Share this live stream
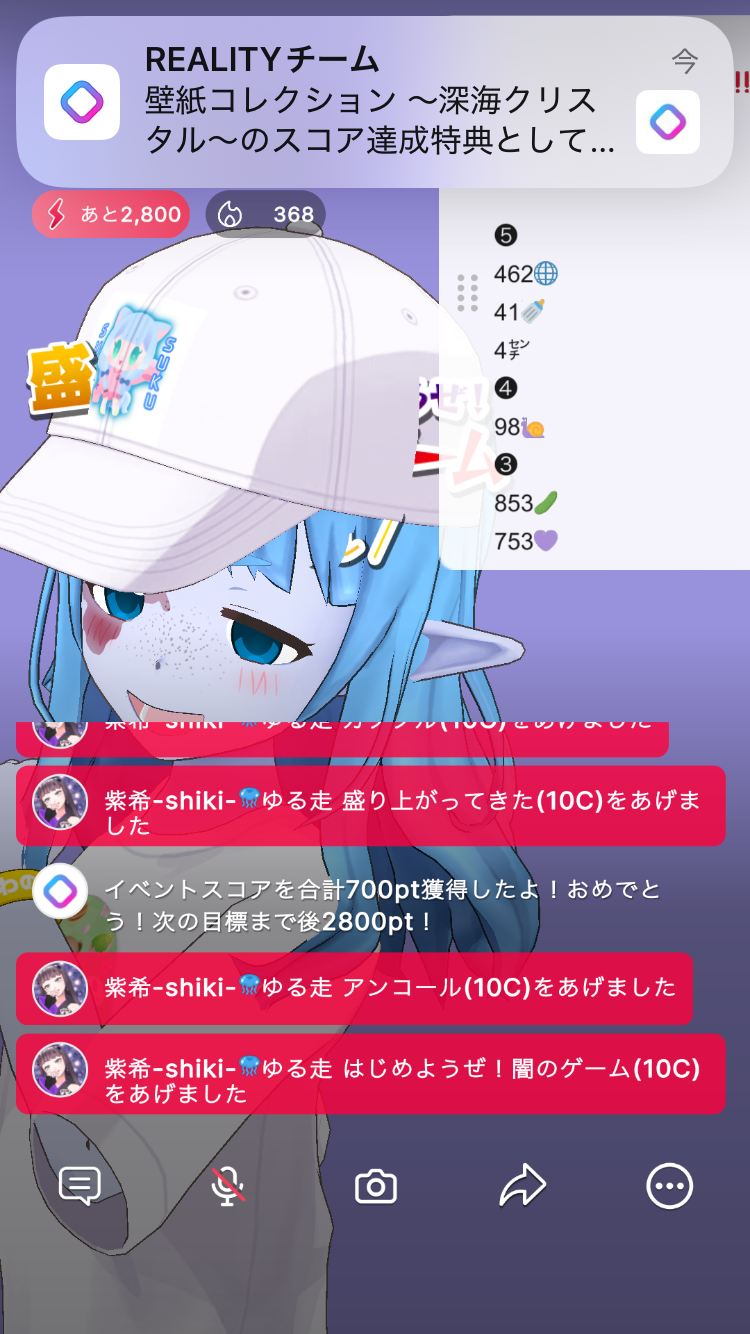 pyautogui.click(x=522, y=1186)
